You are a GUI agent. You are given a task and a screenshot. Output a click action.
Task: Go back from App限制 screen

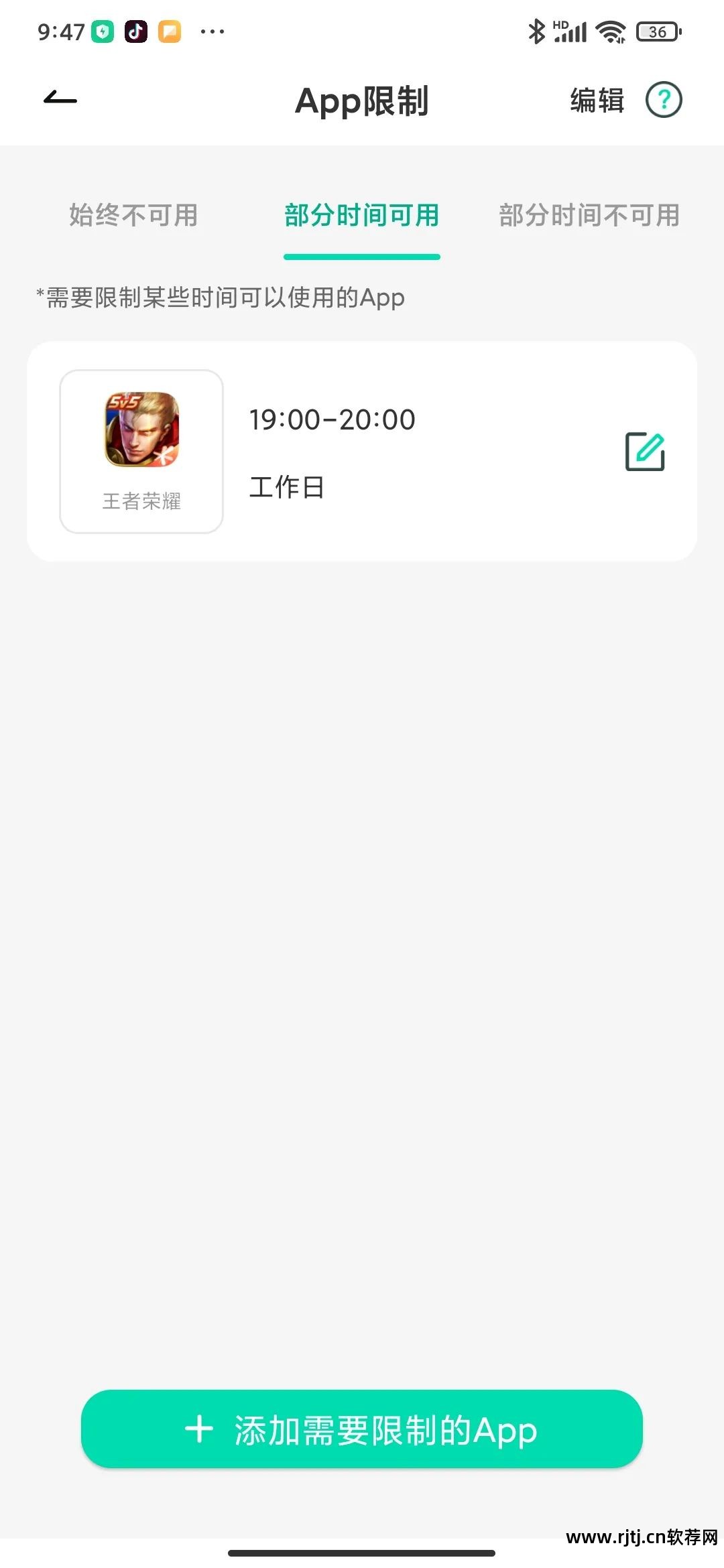coord(60,101)
